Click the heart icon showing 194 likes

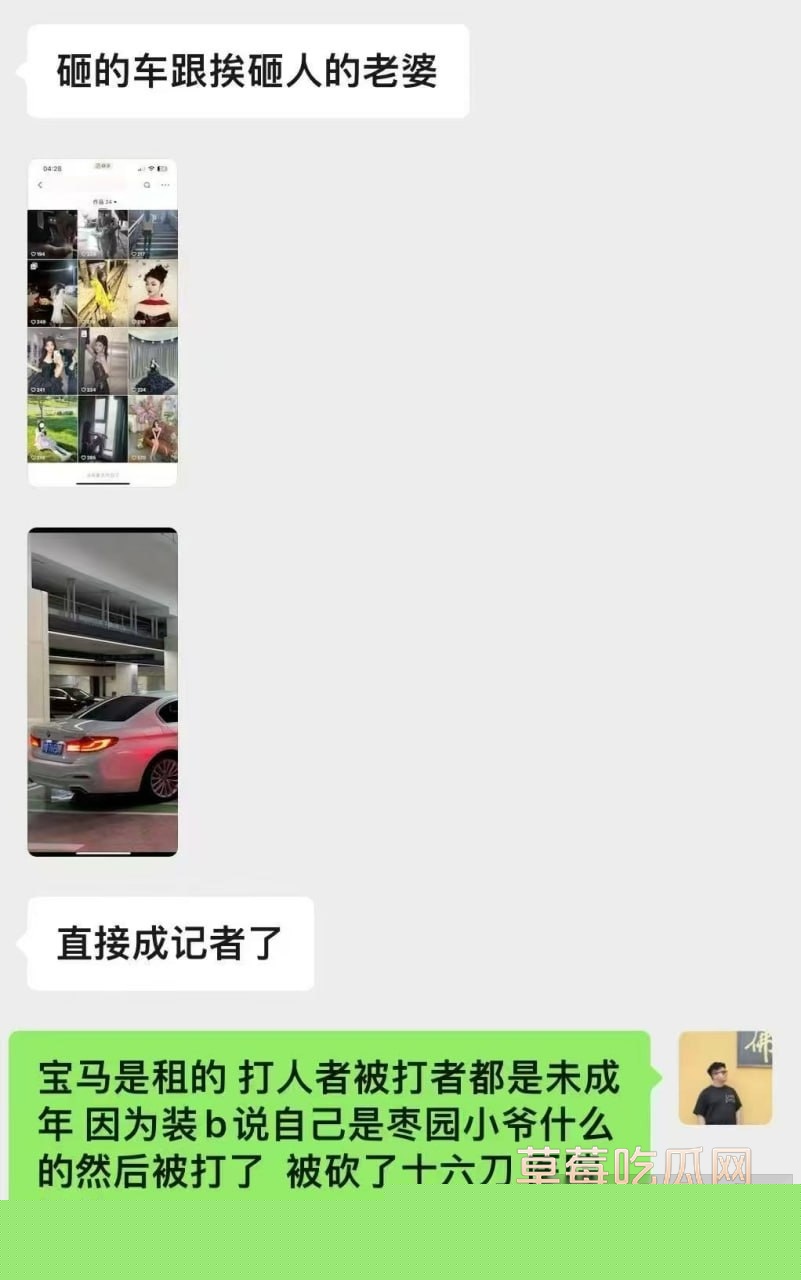[x=35, y=253]
